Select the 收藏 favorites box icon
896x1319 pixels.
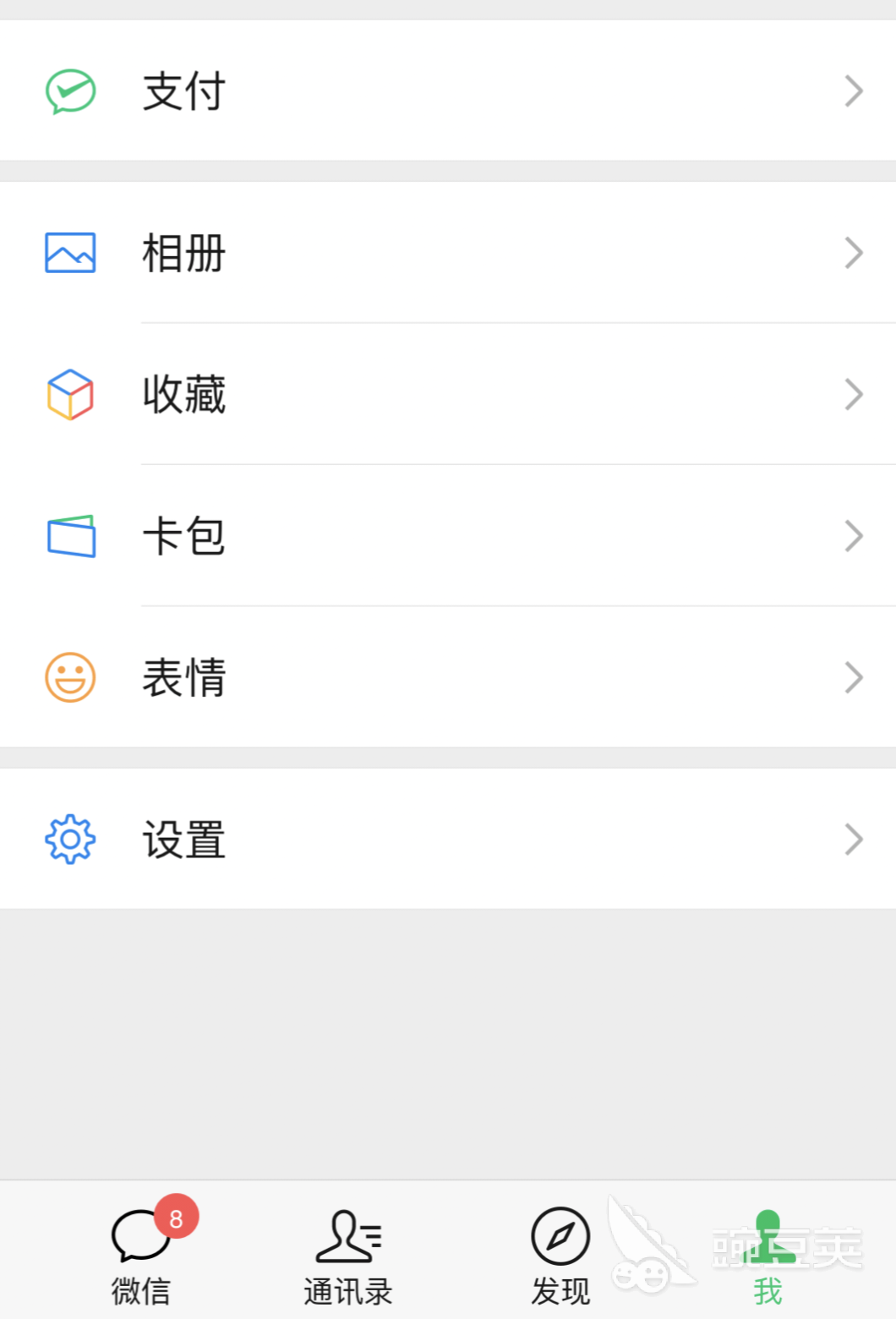[x=69, y=394]
